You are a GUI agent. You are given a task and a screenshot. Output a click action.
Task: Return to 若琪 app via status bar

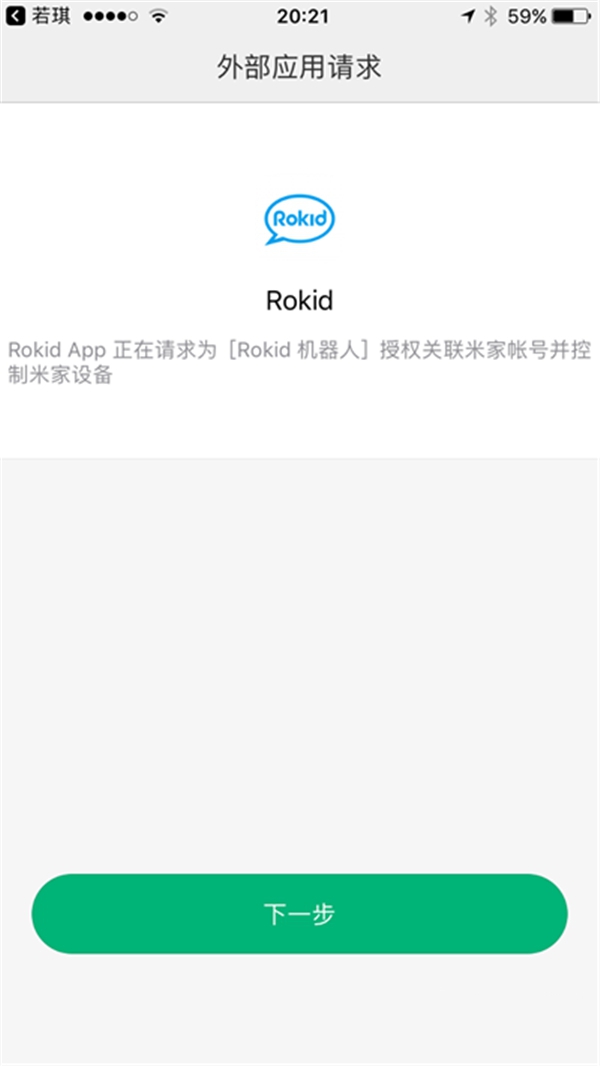click(38, 16)
